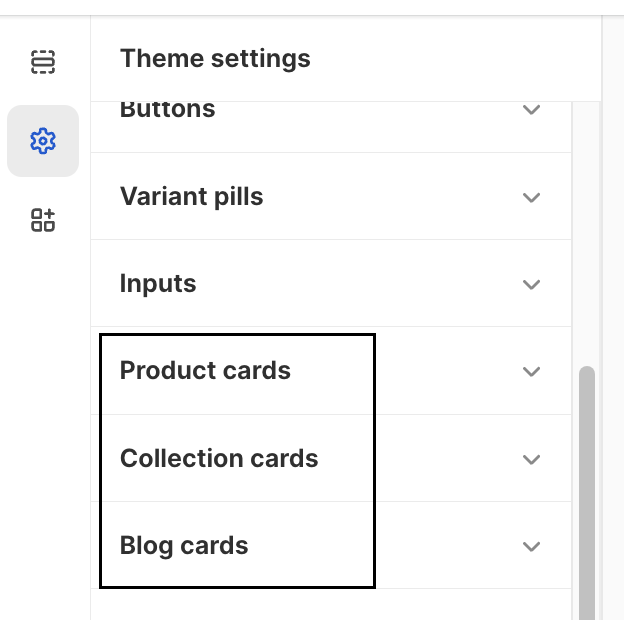624x620 pixels.
Task: Expand Blog cards settings
Action: tap(531, 546)
